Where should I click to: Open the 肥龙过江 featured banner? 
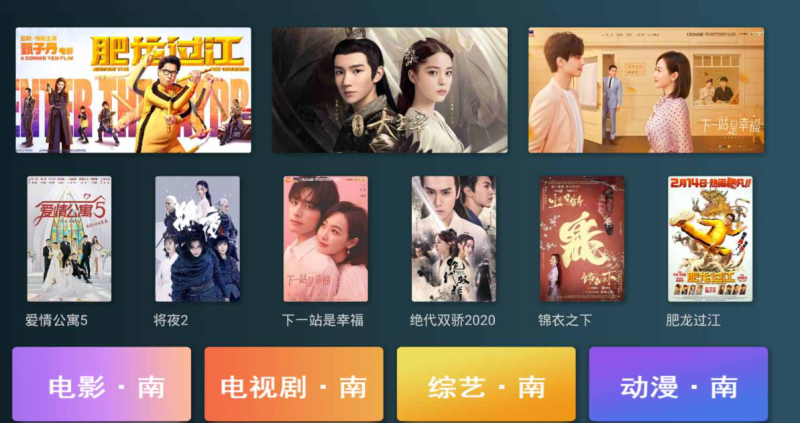tap(133, 90)
